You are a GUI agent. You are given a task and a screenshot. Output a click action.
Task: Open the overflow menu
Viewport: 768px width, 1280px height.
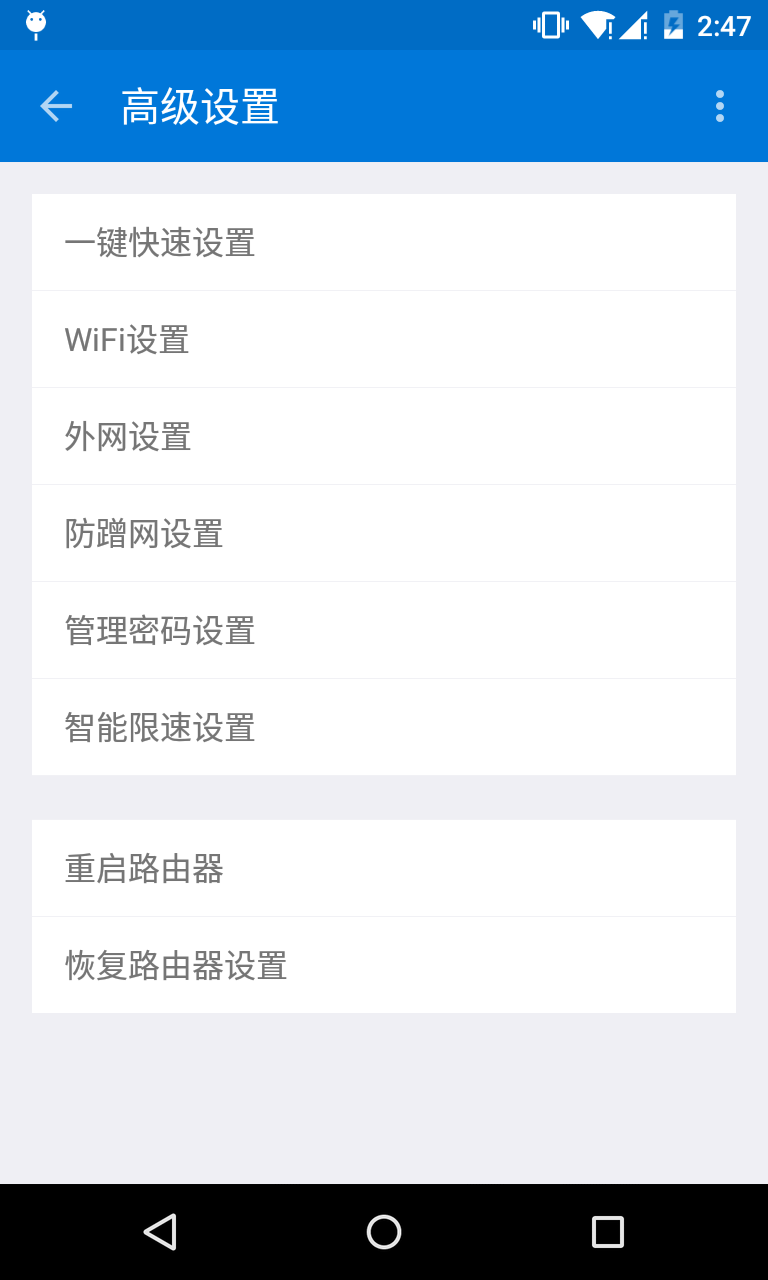coord(719,106)
